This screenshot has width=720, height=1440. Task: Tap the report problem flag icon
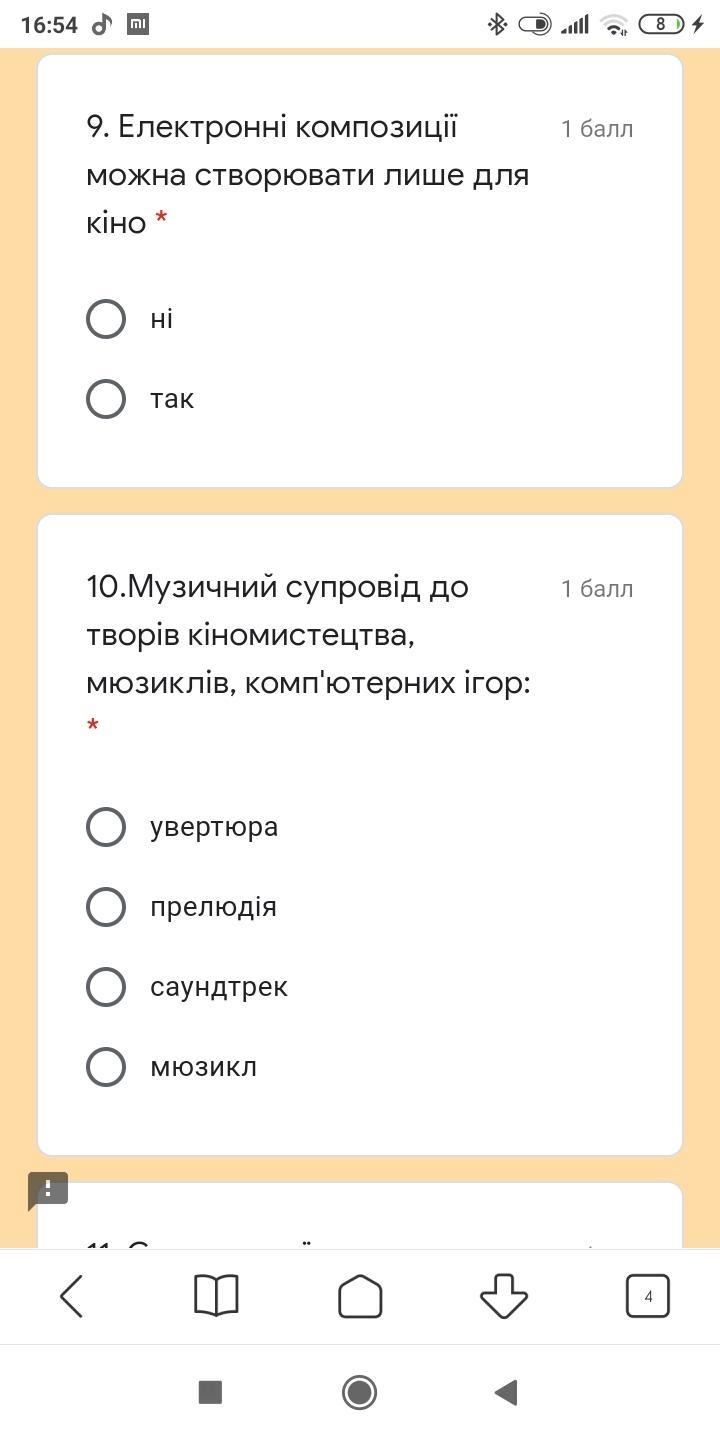47,1190
